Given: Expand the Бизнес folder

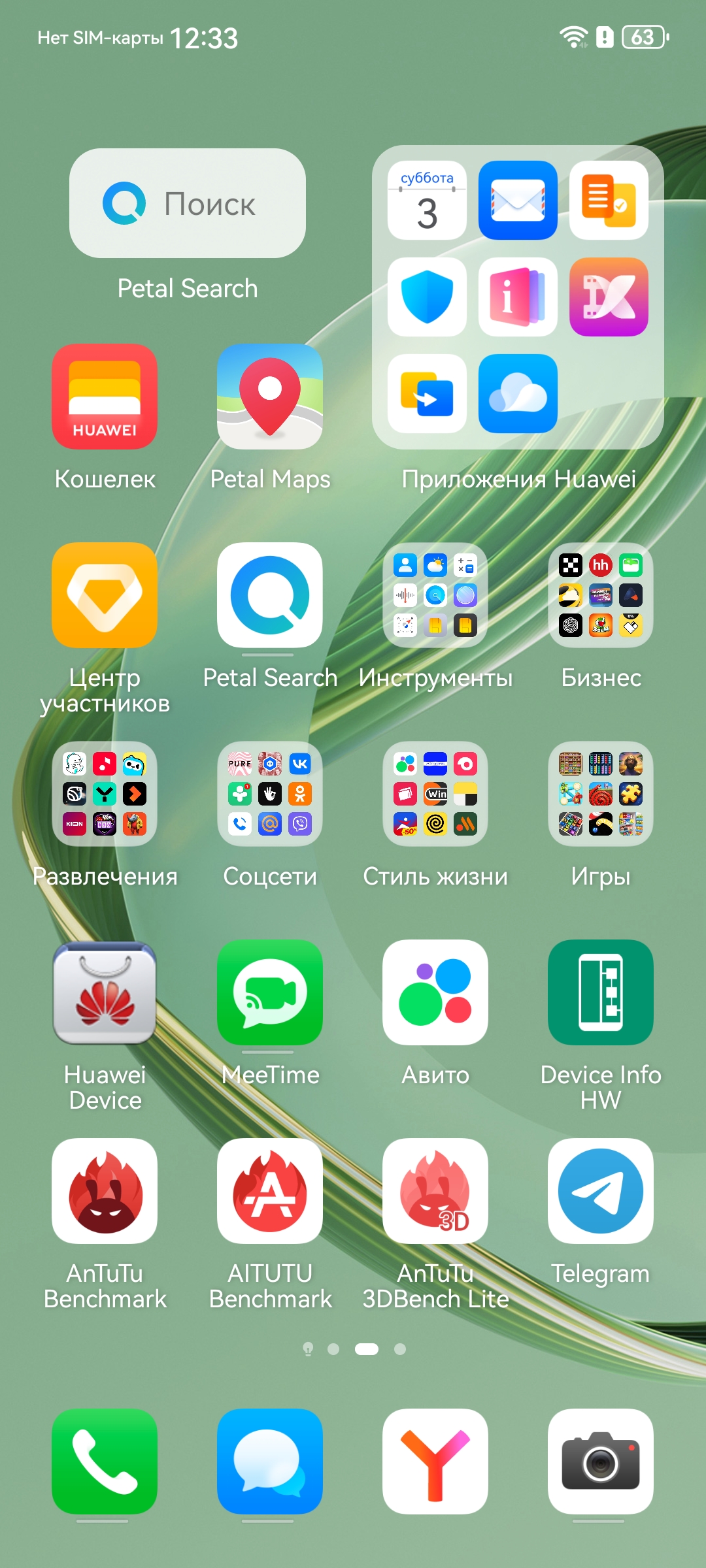Looking at the screenshot, I should (x=601, y=595).
